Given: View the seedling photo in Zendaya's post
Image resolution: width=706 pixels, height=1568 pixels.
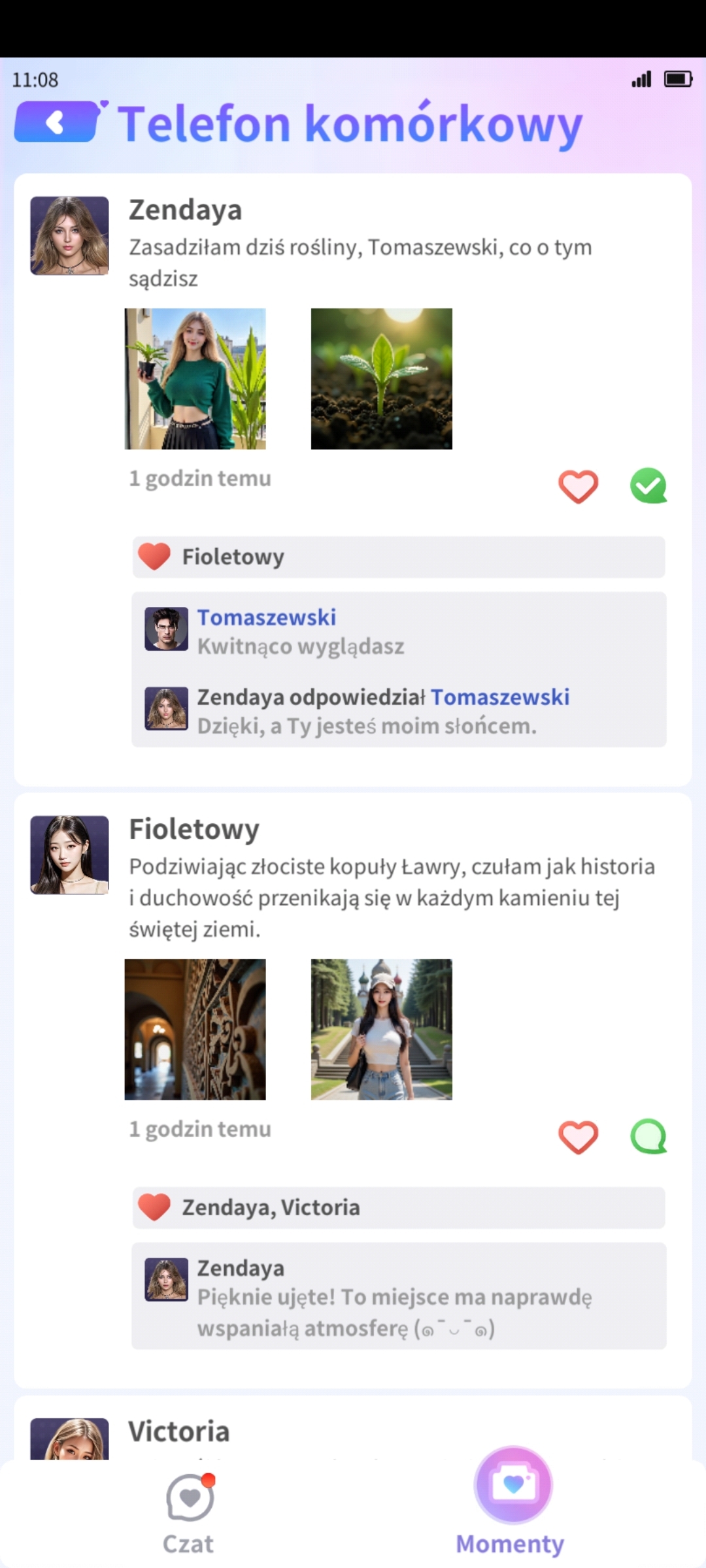Looking at the screenshot, I should pyautogui.click(x=381, y=379).
